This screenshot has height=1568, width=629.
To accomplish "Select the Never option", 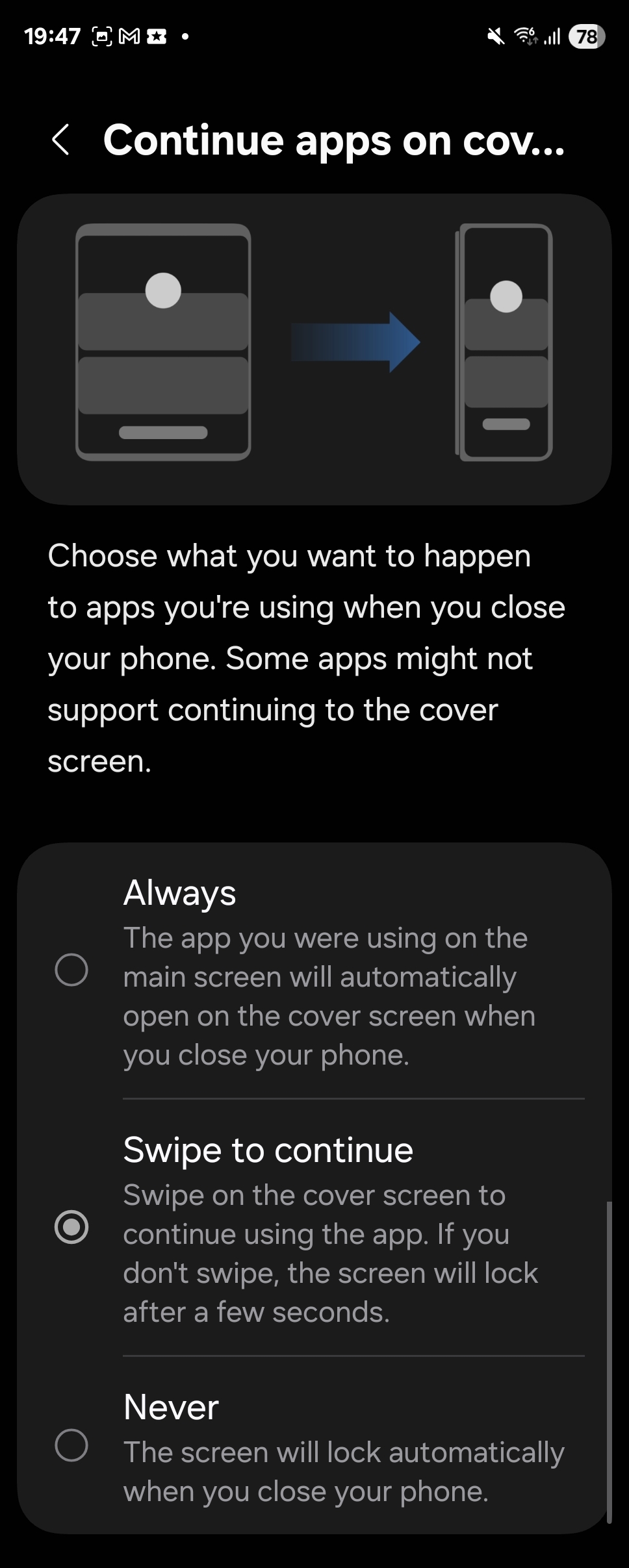I will 71,1445.
